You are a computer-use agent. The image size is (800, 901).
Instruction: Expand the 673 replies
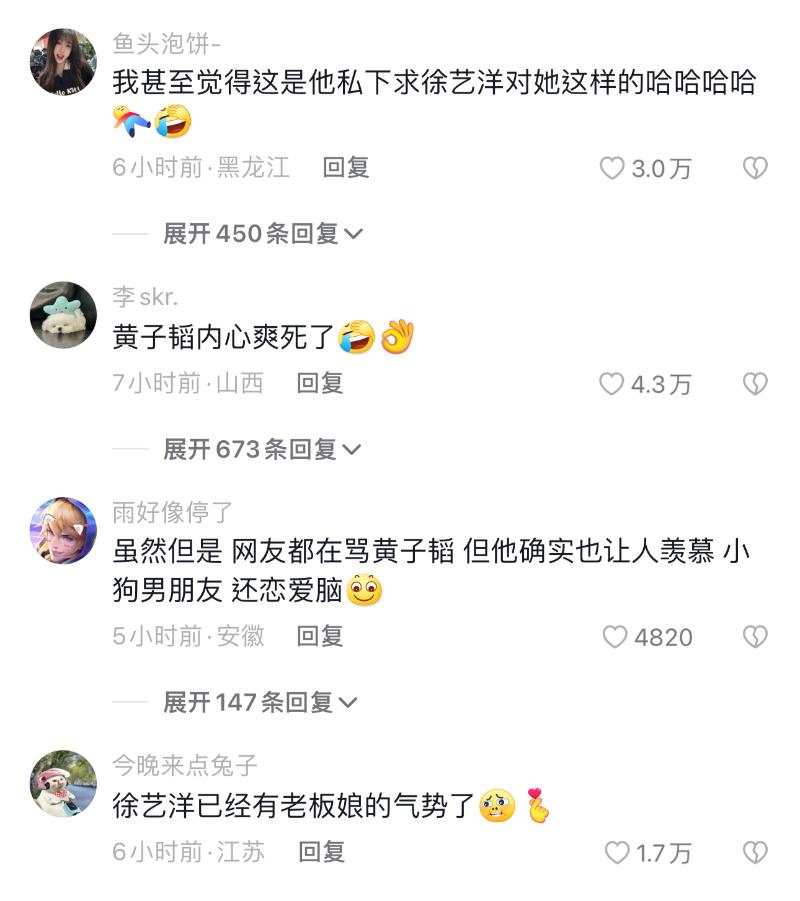[263, 450]
